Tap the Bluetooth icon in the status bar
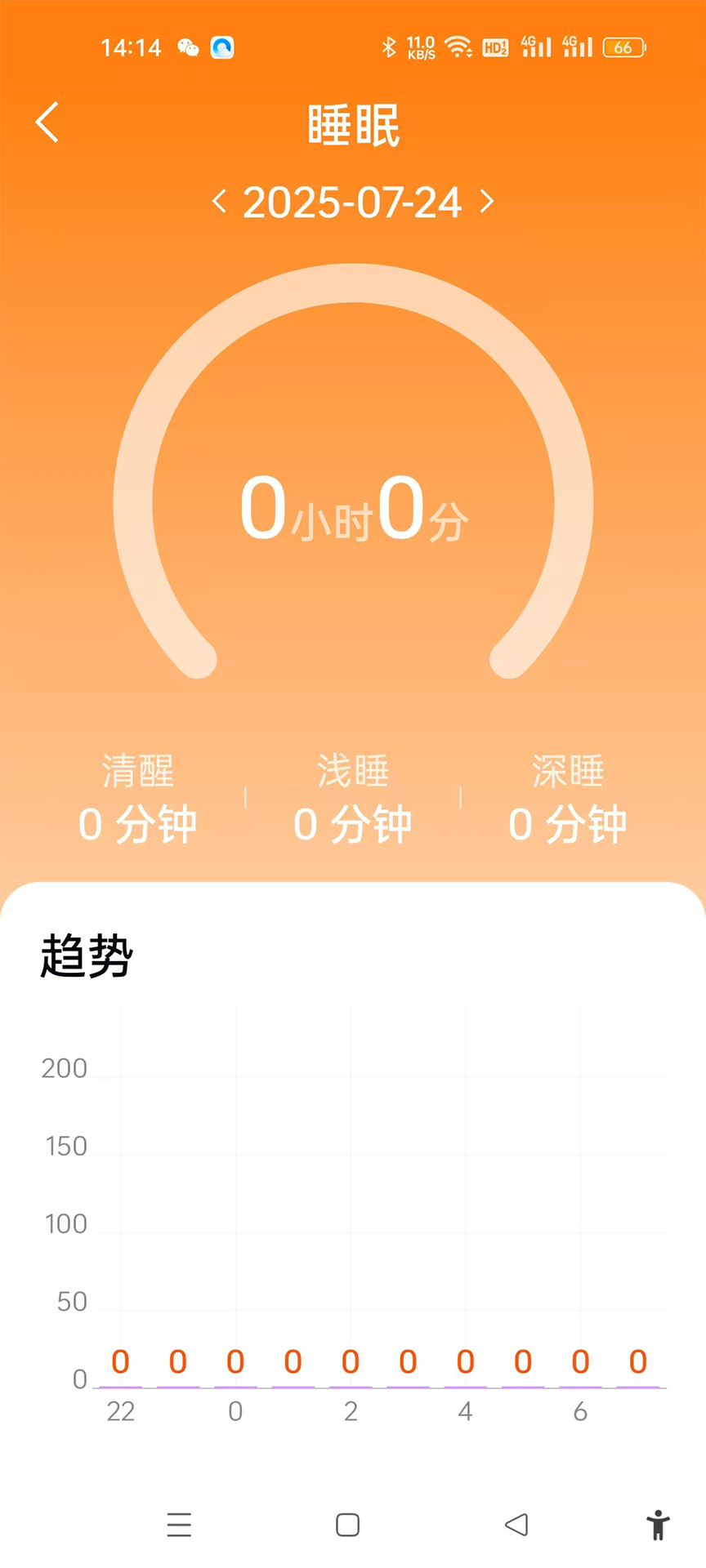706x1568 pixels. 391,47
